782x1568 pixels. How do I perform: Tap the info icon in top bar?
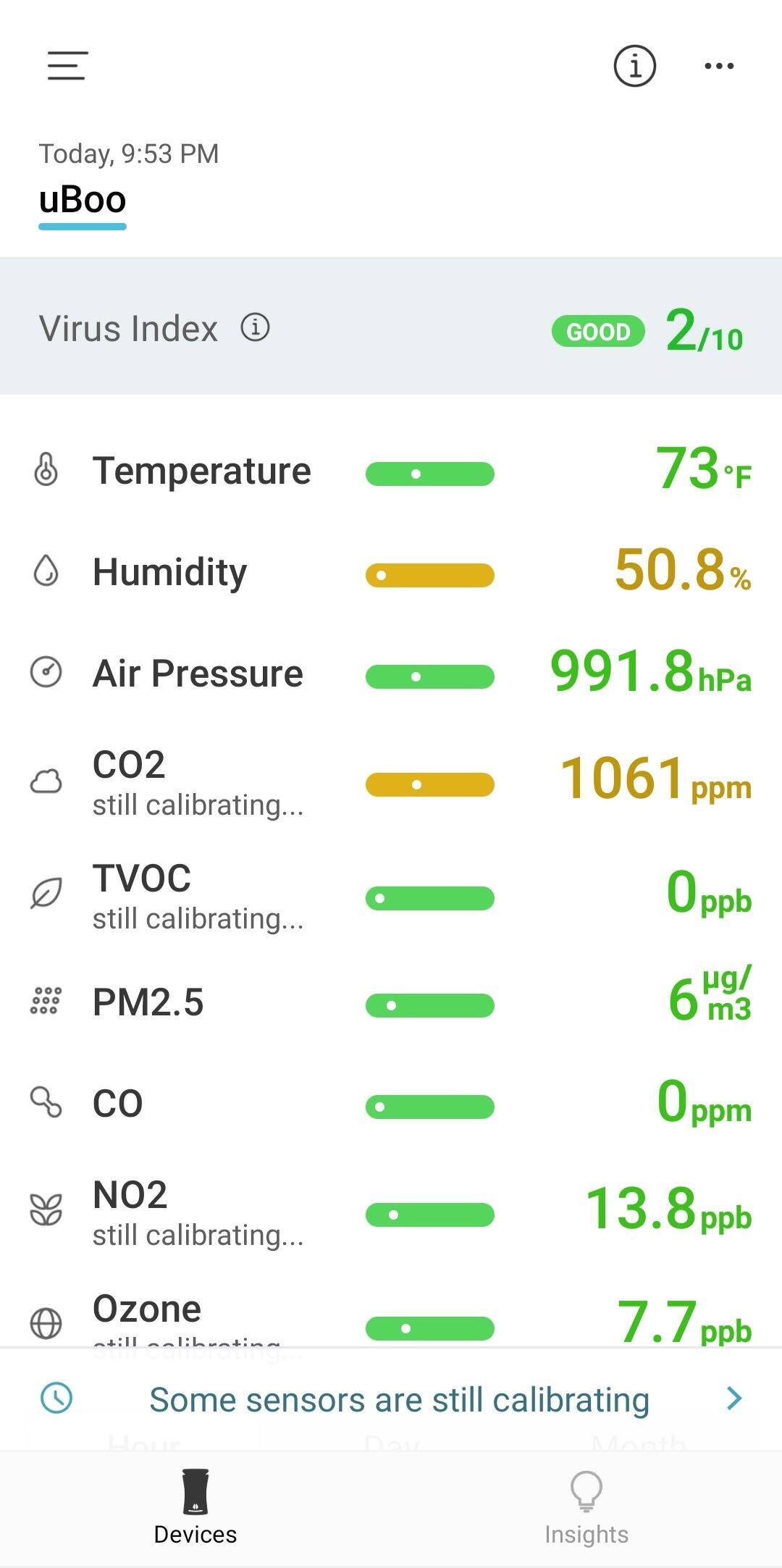pyautogui.click(x=634, y=66)
